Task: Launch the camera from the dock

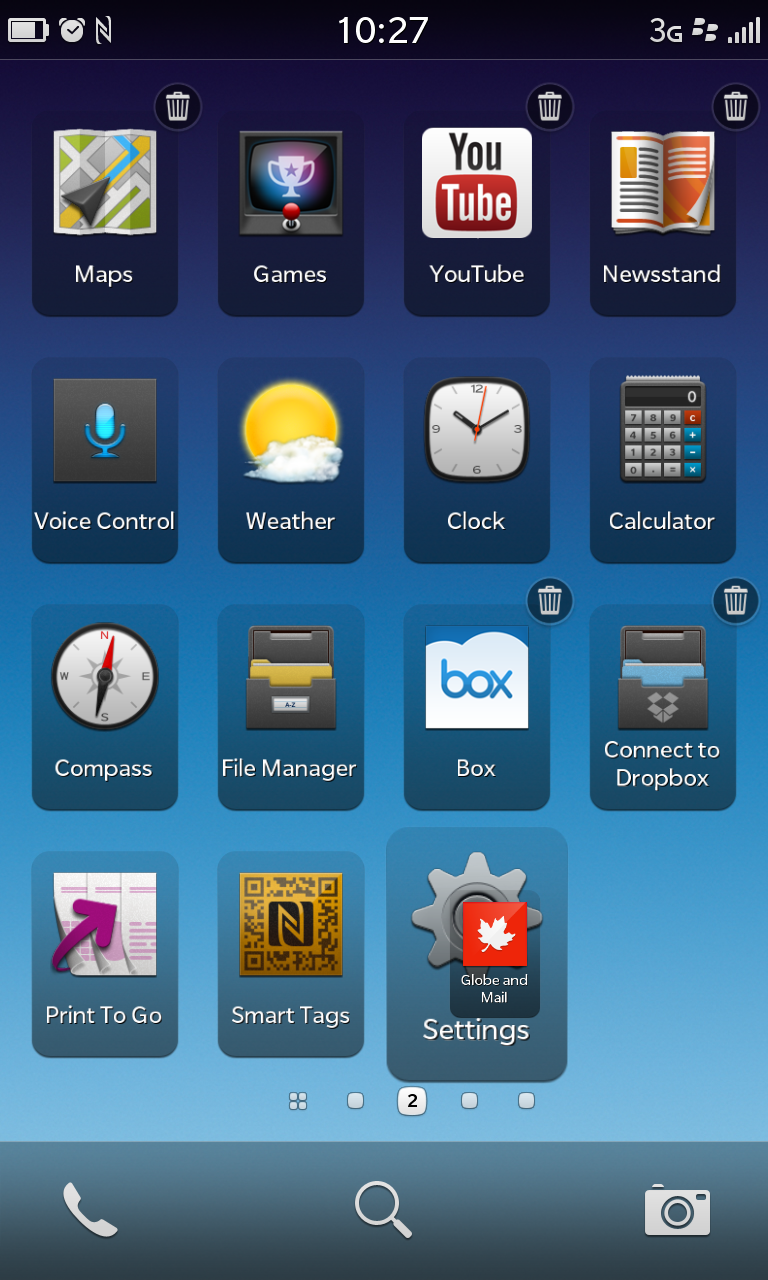Action: click(677, 1210)
